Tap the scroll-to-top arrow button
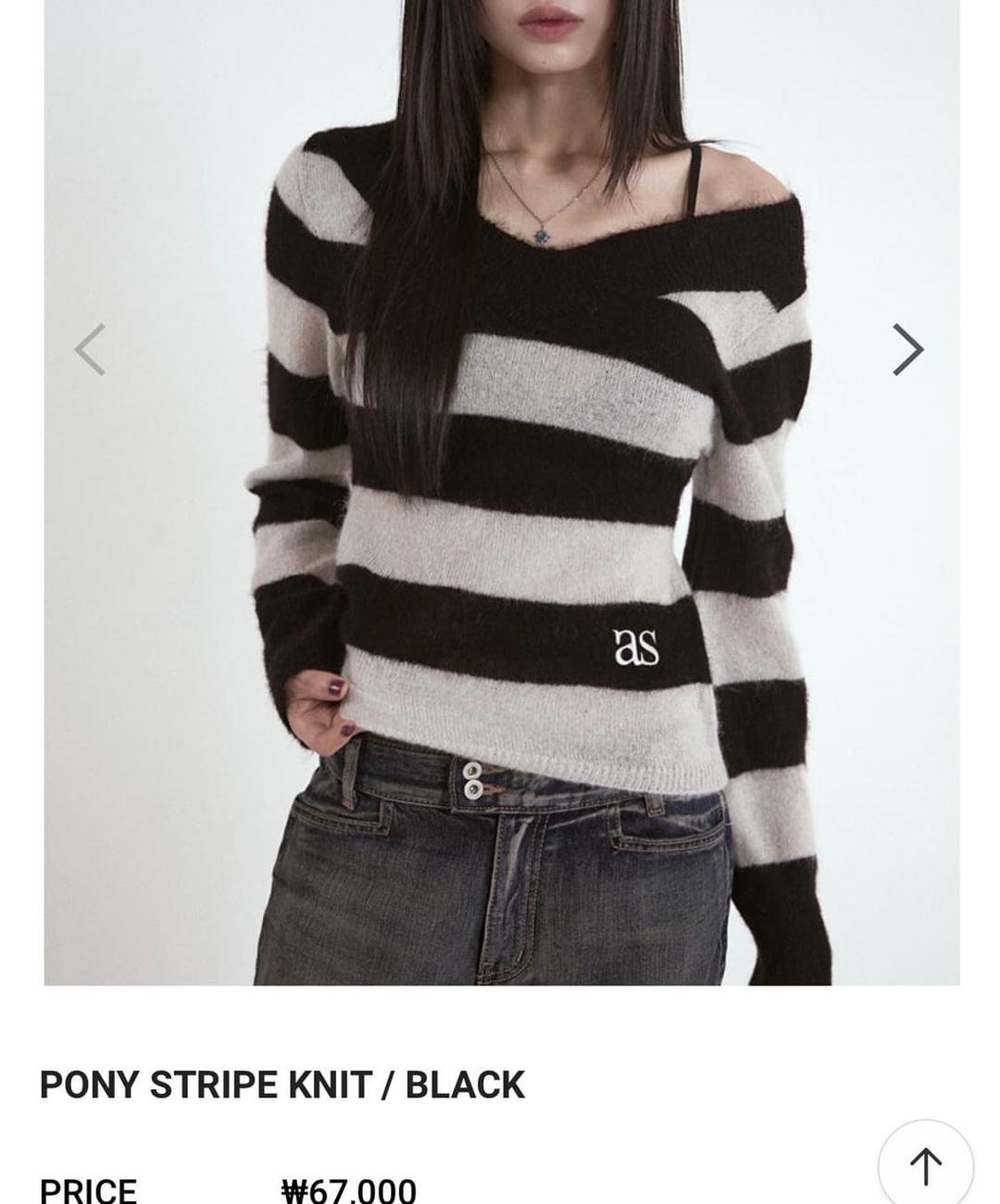 (925, 1165)
